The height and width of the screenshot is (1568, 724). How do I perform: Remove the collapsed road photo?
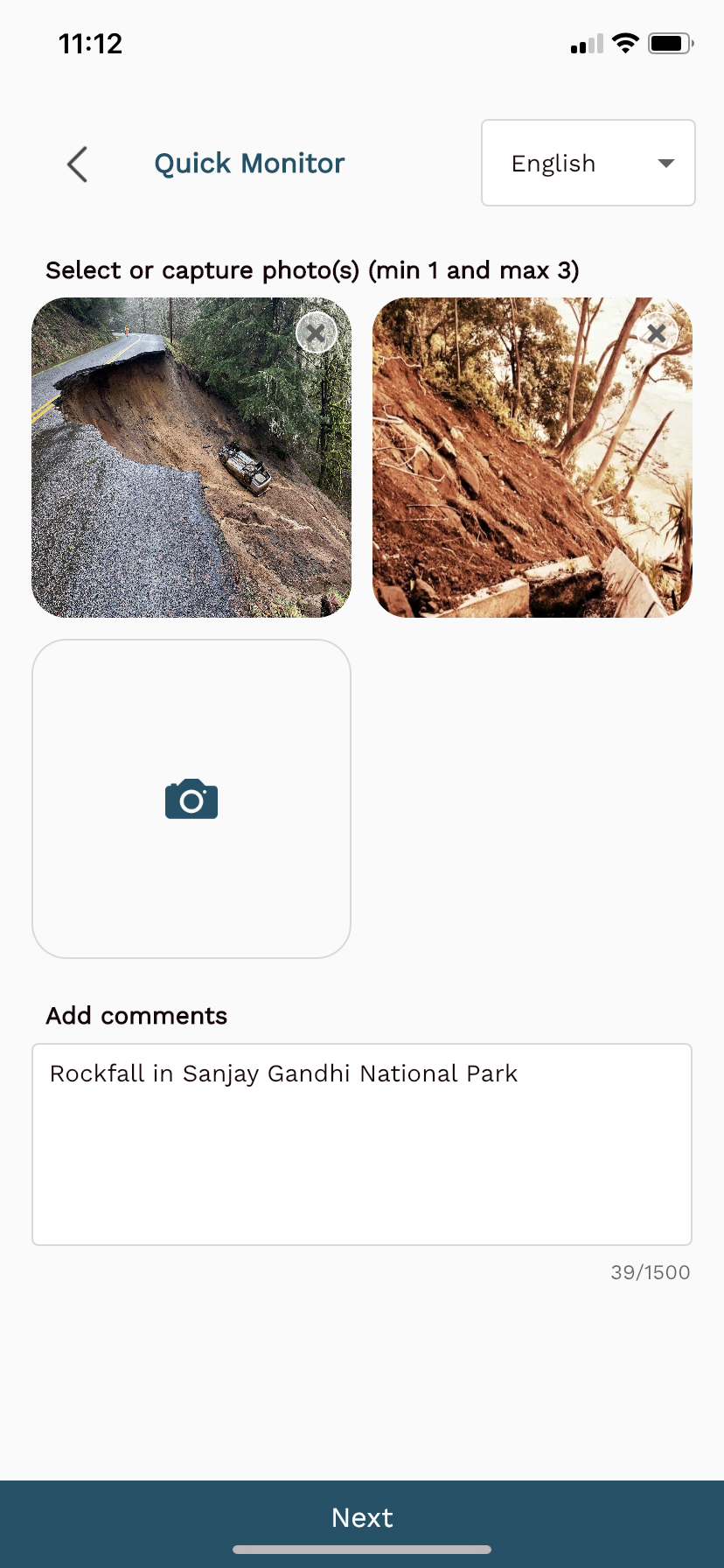coord(317,332)
